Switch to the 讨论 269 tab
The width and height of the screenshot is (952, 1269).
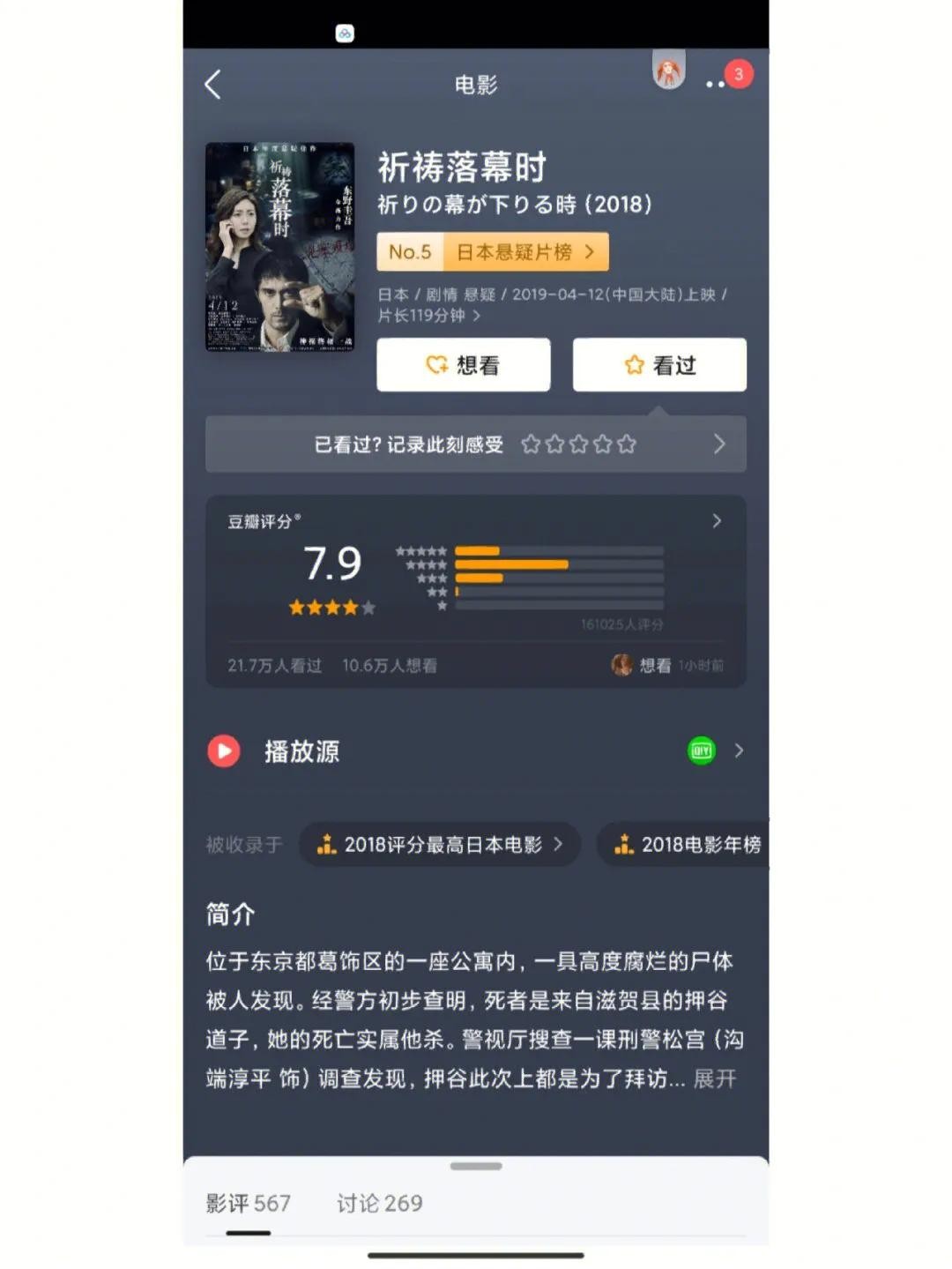379,1203
